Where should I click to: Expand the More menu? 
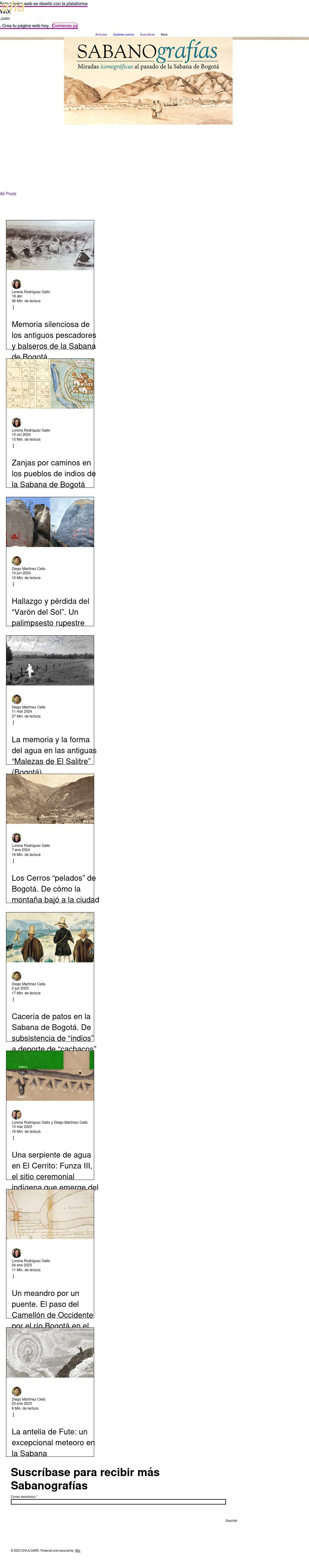(x=164, y=35)
